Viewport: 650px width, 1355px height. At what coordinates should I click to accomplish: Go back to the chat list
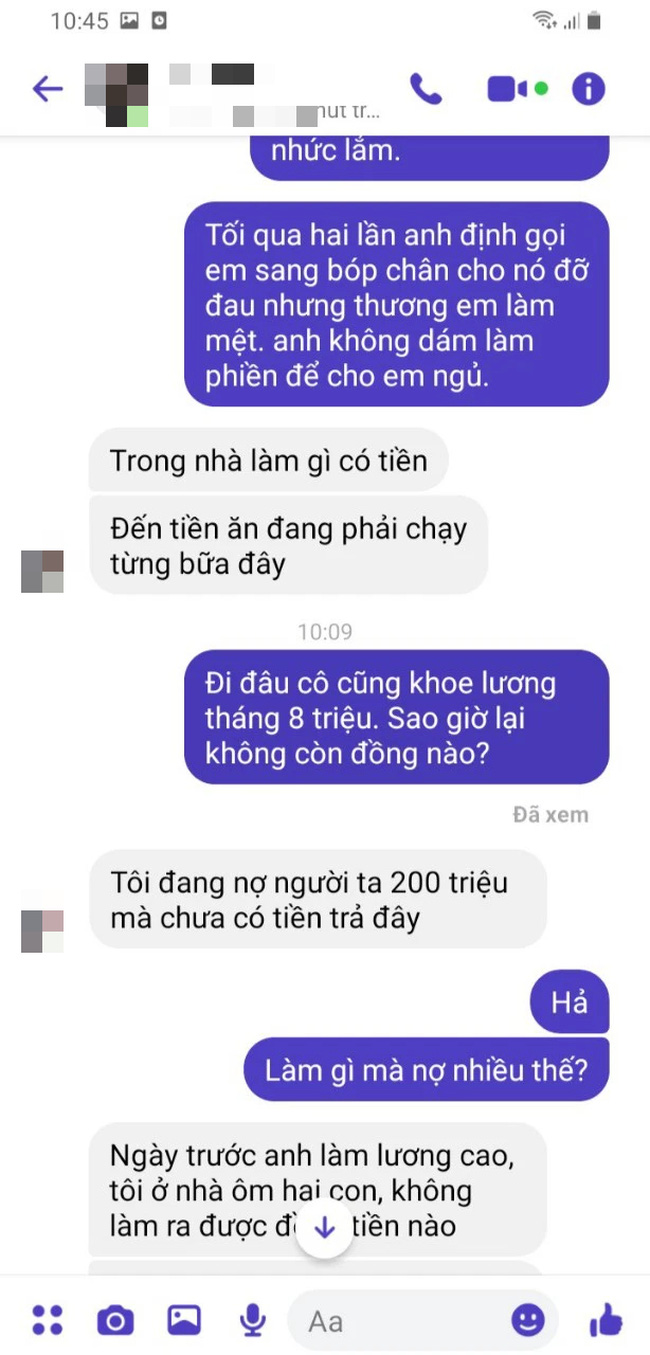click(x=47, y=89)
